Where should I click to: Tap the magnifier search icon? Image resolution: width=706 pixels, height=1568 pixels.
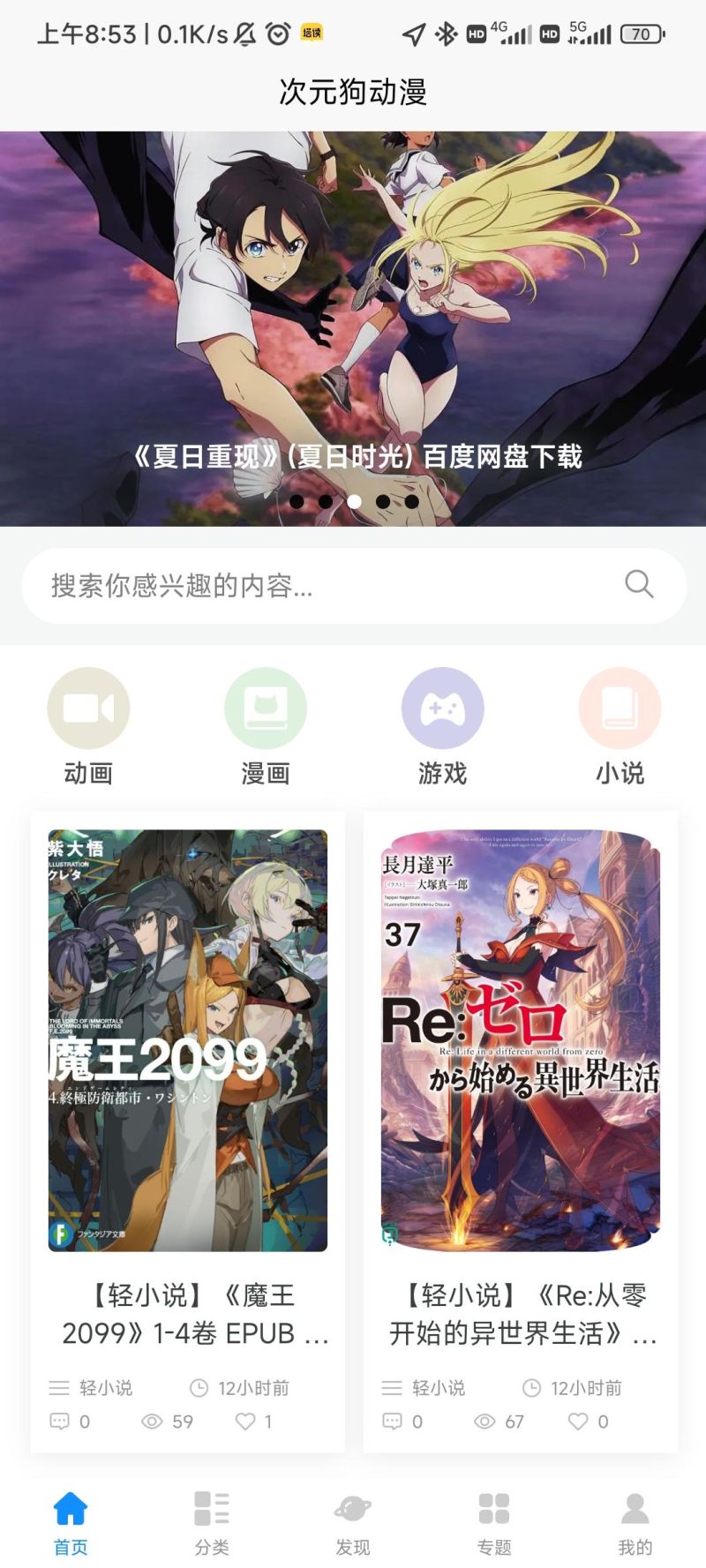[x=639, y=584]
